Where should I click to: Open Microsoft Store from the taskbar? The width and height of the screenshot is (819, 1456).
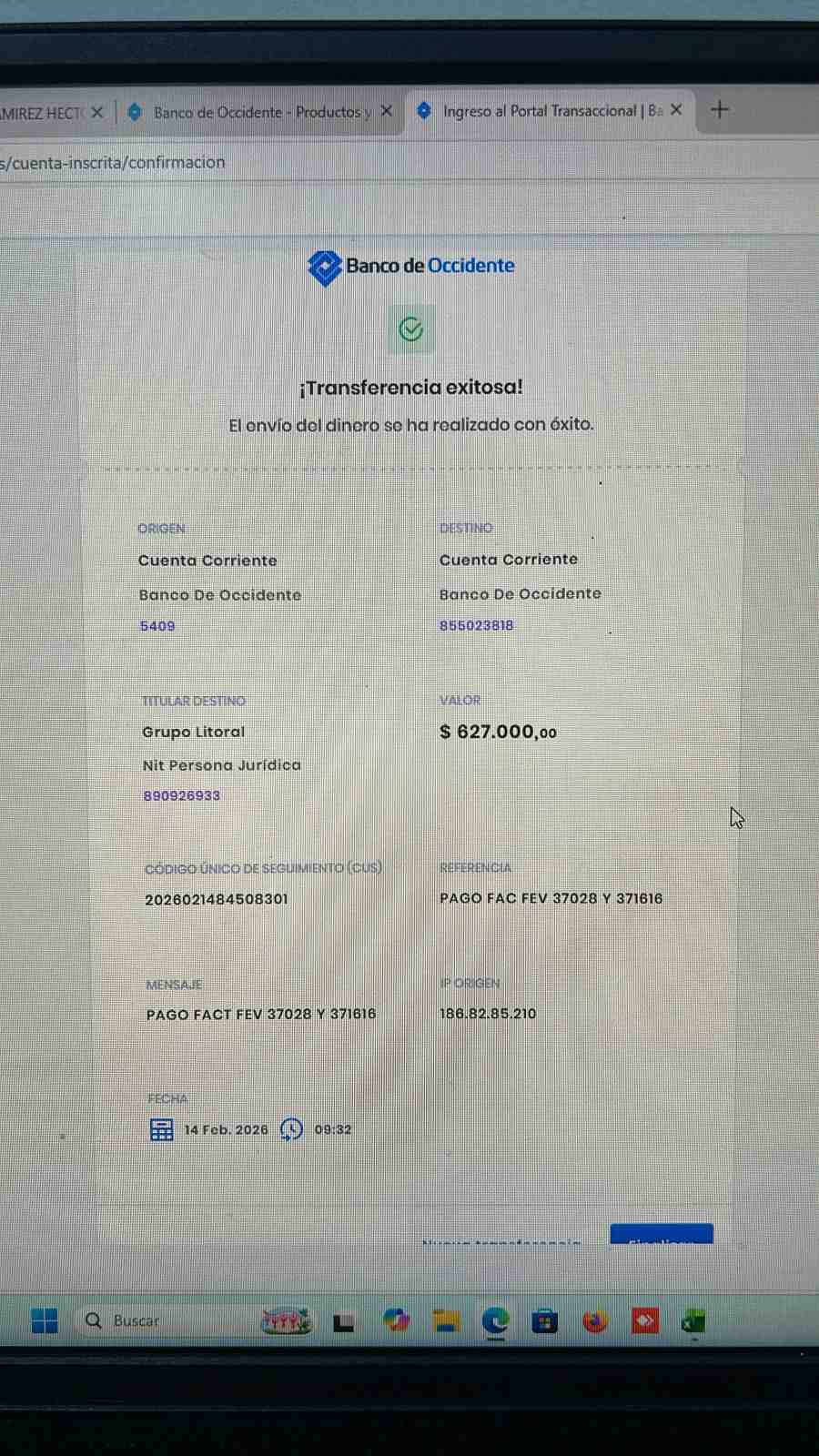[545, 1320]
